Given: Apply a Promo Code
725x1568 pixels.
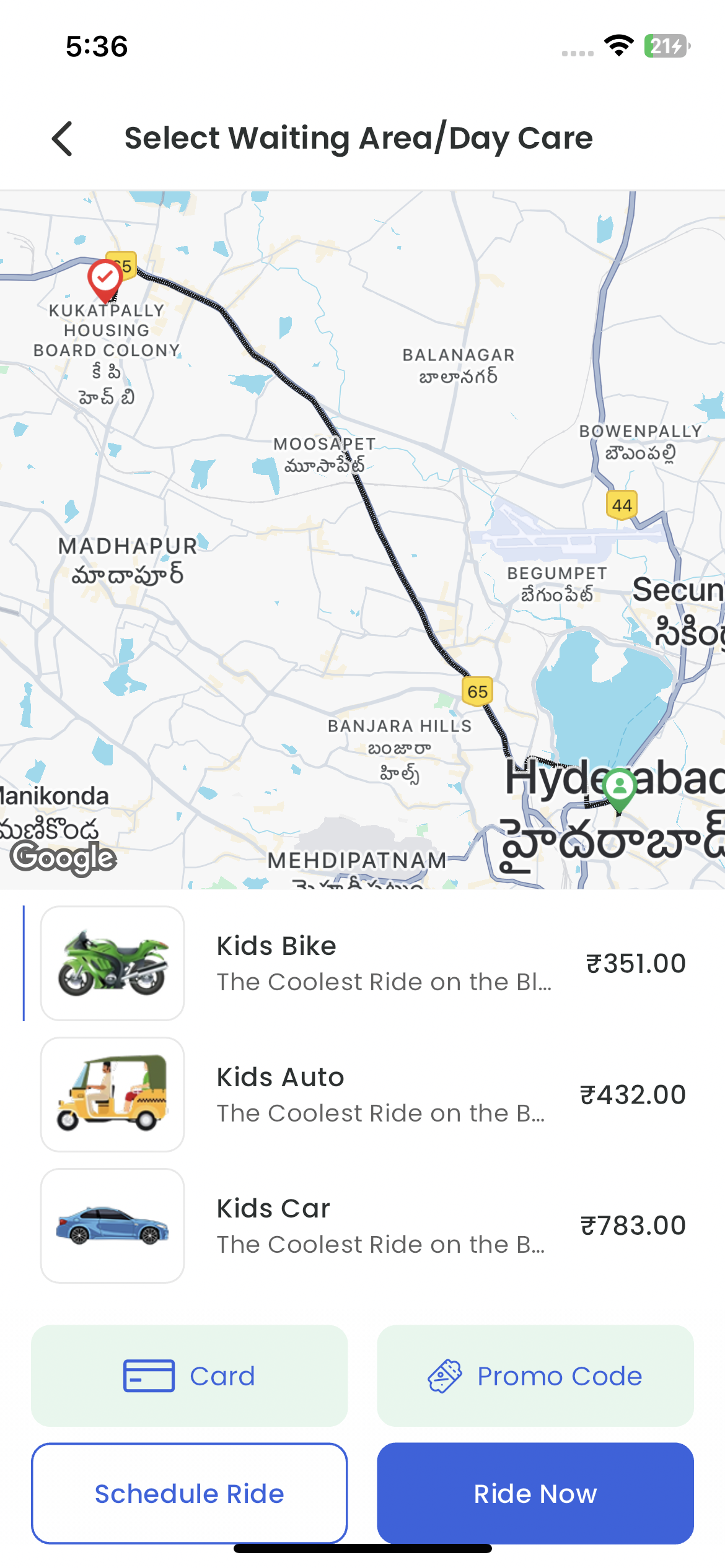Looking at the screenshot, I should tap(535, 1375).
